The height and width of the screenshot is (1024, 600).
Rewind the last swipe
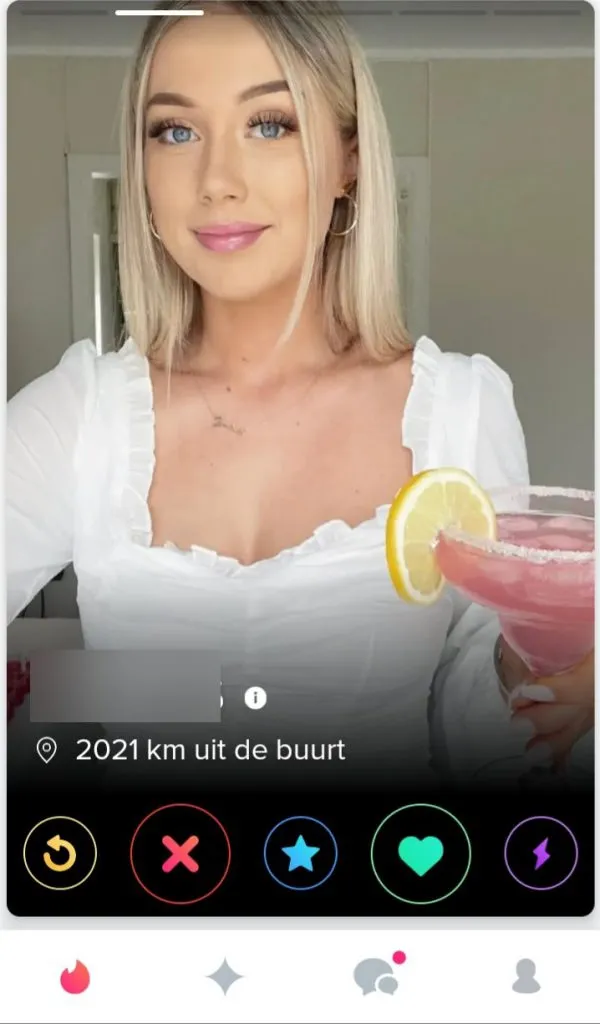[x=60, y=853]
